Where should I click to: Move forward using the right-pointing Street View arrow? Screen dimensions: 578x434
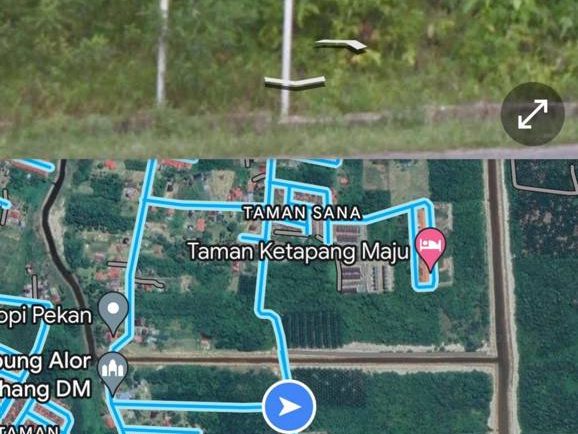click(x=341, y=46)
